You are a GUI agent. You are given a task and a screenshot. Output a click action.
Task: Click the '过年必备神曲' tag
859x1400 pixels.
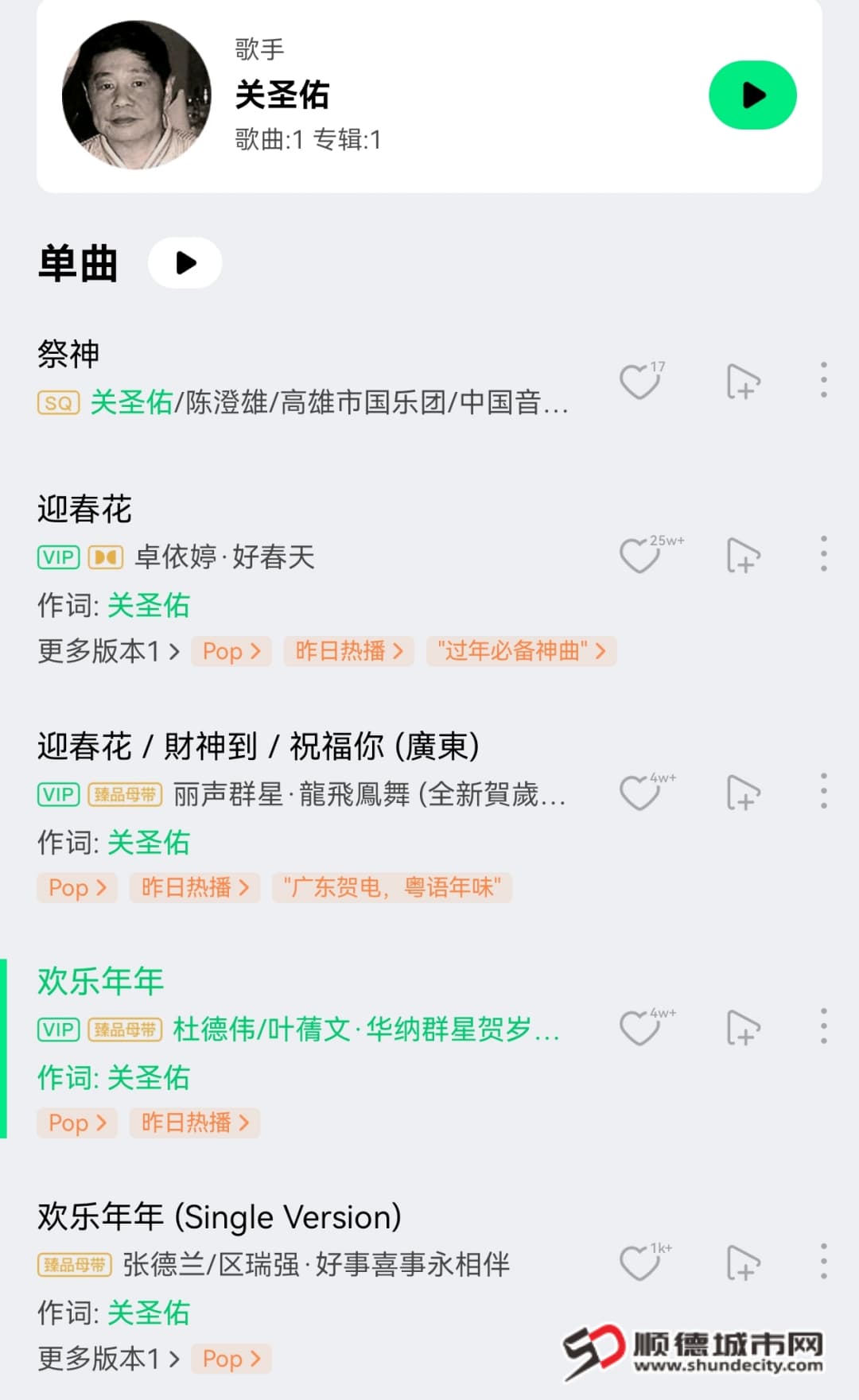click(523, 650)
